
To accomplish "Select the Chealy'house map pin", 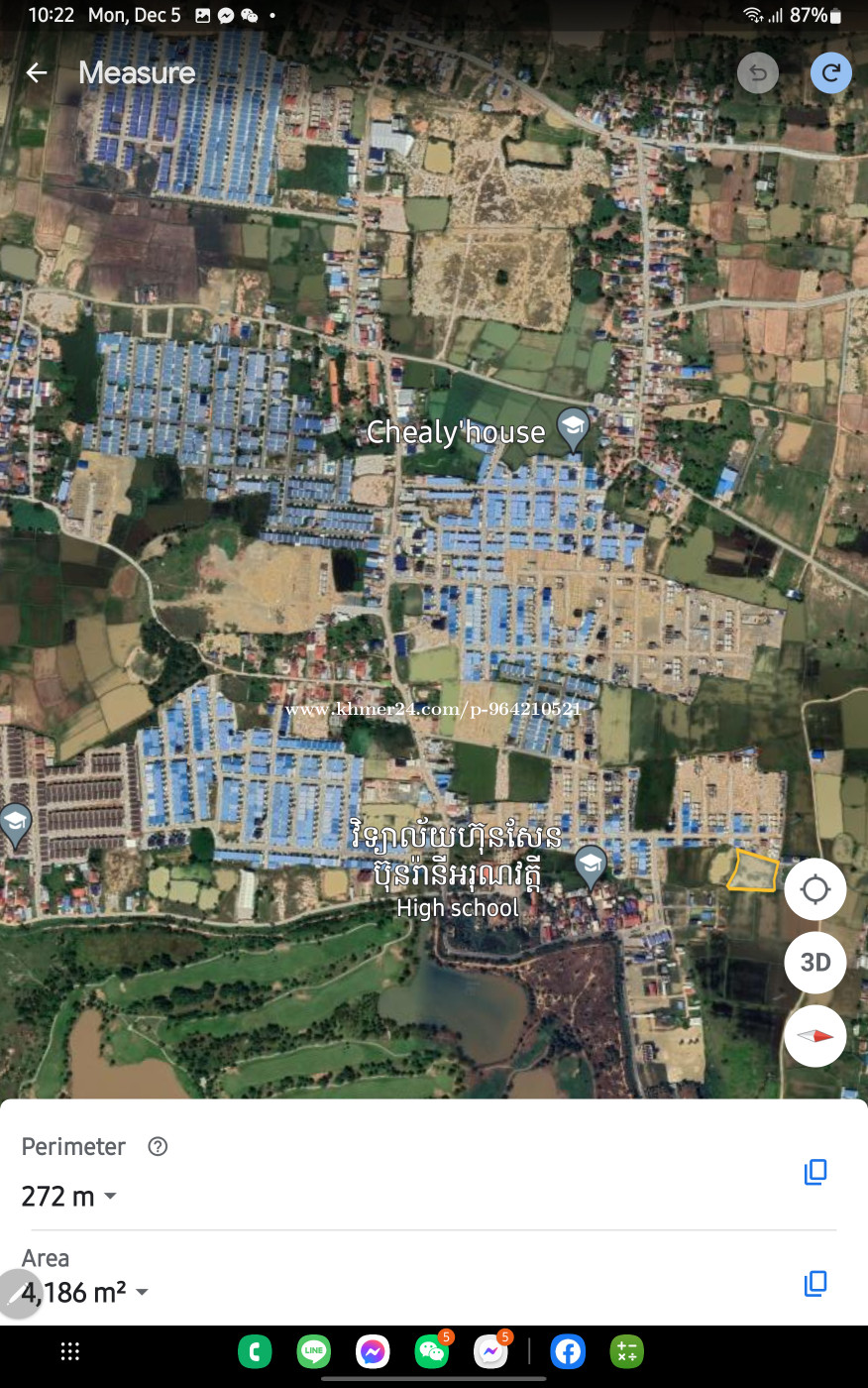I will click(573, 429).
